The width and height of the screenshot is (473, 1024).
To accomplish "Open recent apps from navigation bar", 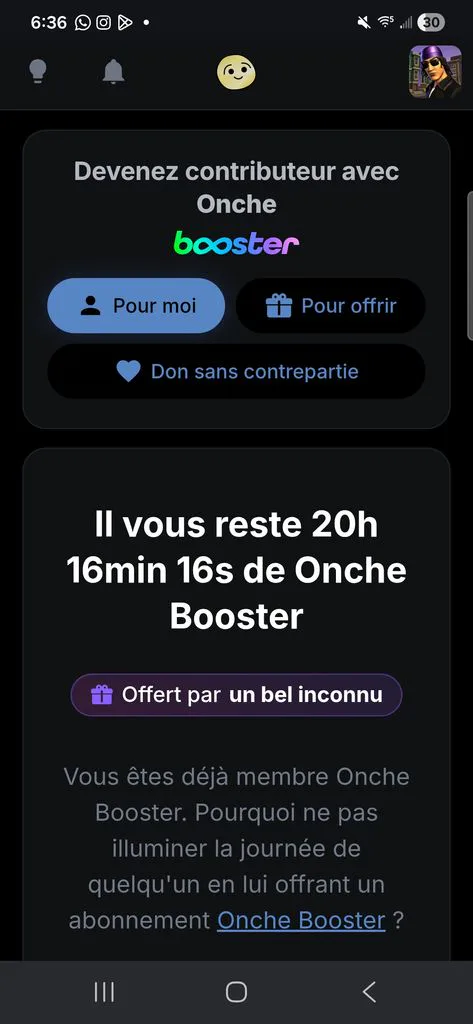I will coord(105,992).
